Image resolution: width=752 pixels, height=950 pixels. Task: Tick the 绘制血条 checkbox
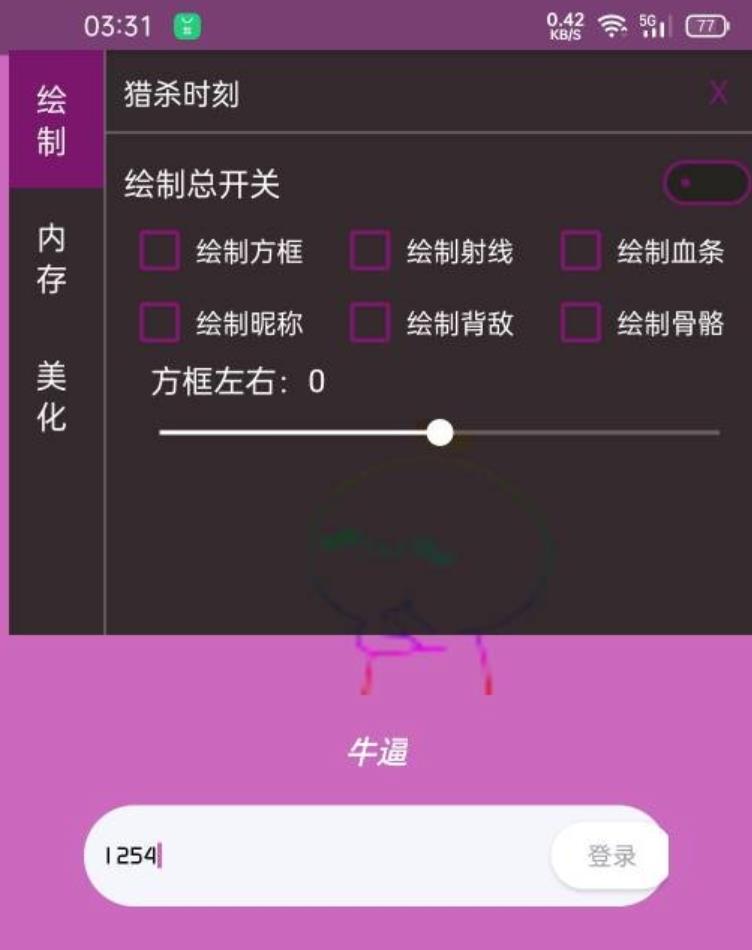(581, 251)
